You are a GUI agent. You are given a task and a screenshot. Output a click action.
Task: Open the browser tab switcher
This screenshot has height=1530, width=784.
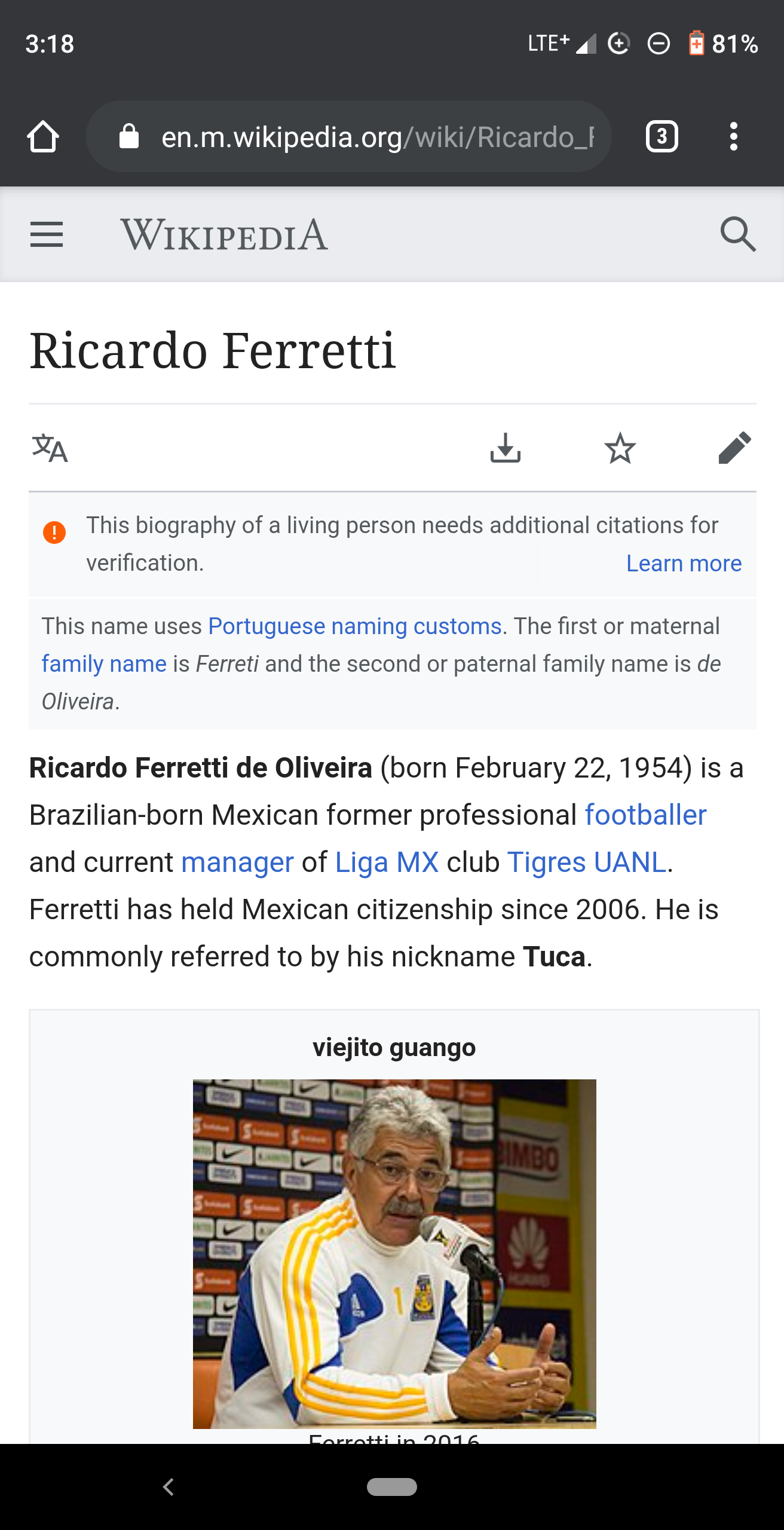coord(662,136)
